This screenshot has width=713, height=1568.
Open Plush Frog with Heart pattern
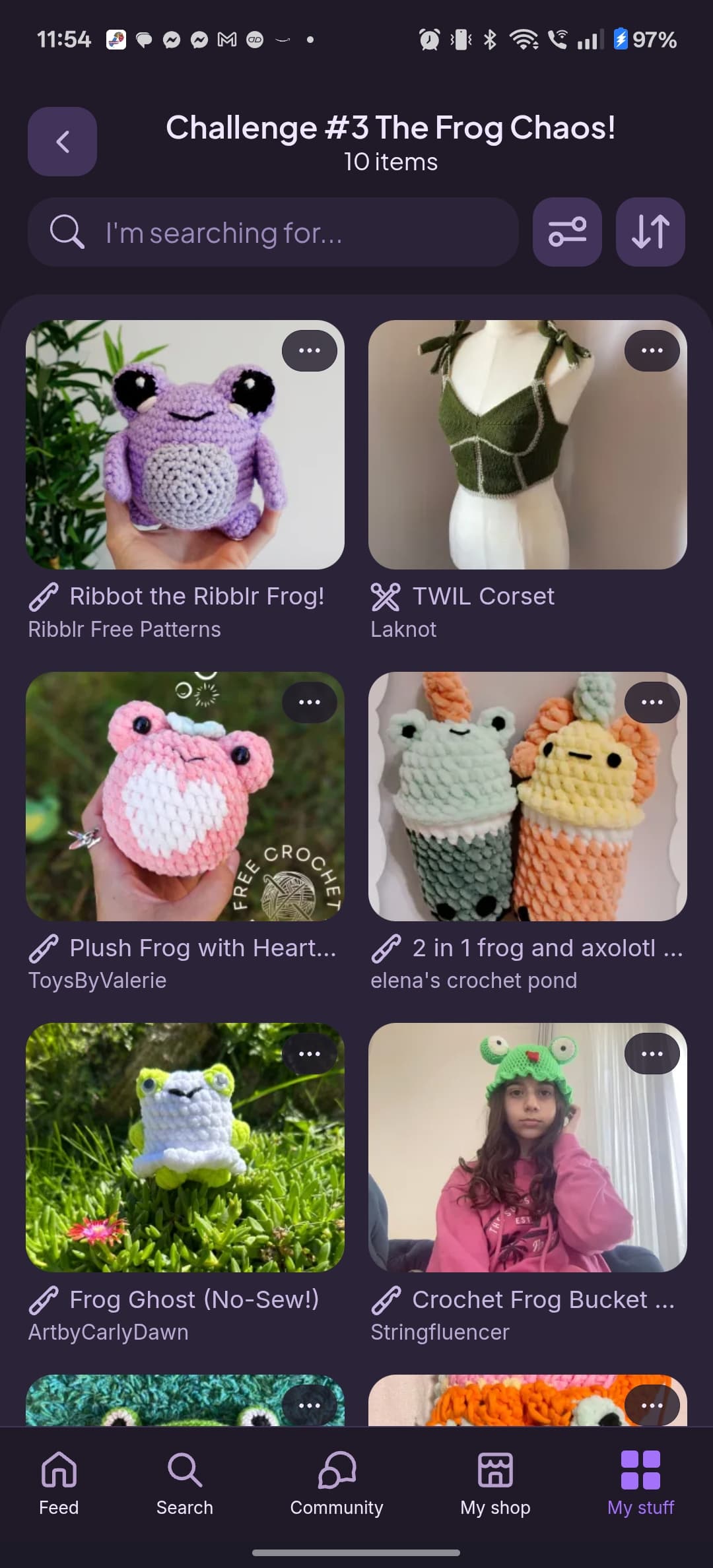click(x=185, y=796)
